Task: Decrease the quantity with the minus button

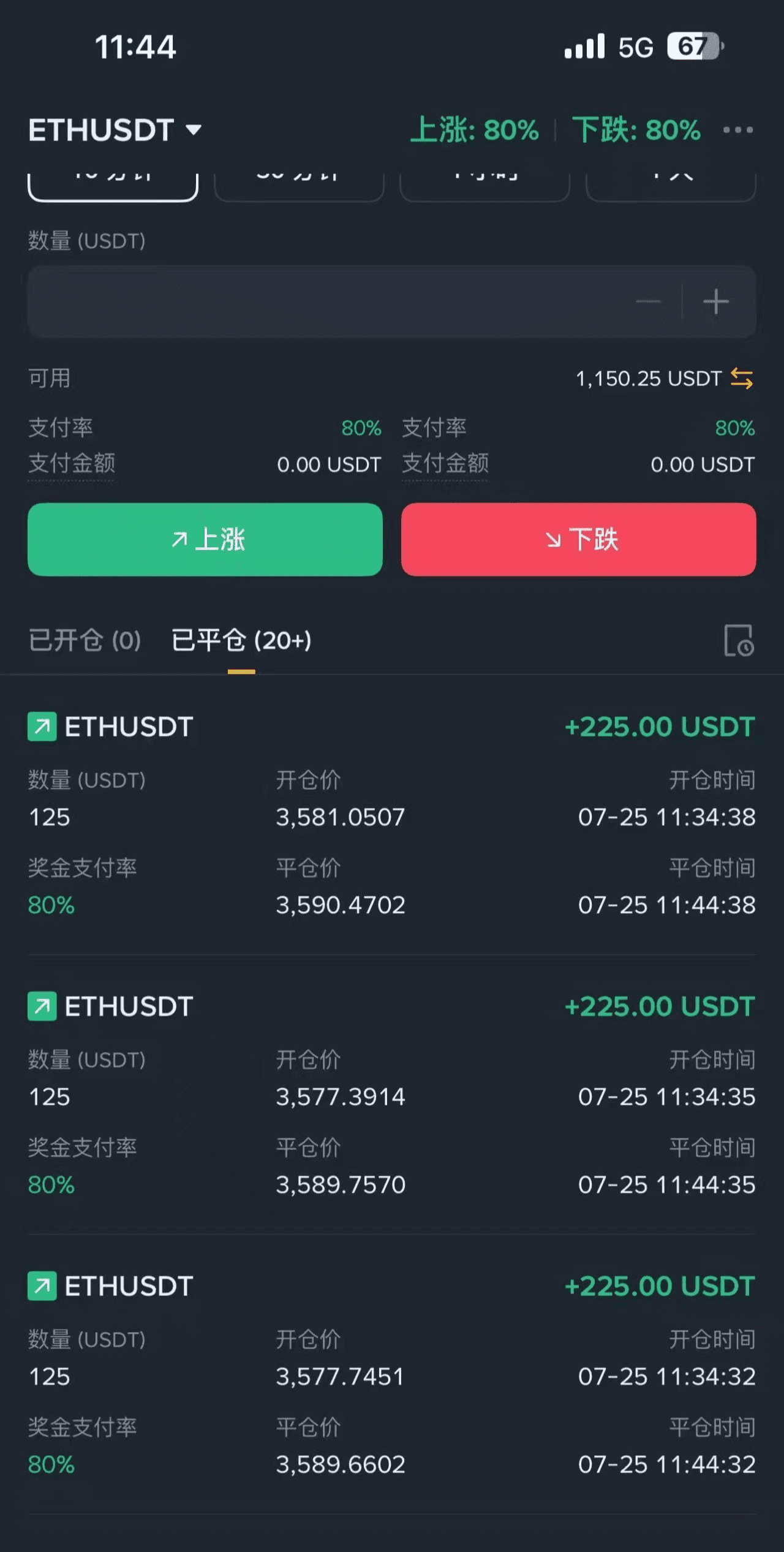Action: pyautogui.click(x=648, y=301)
